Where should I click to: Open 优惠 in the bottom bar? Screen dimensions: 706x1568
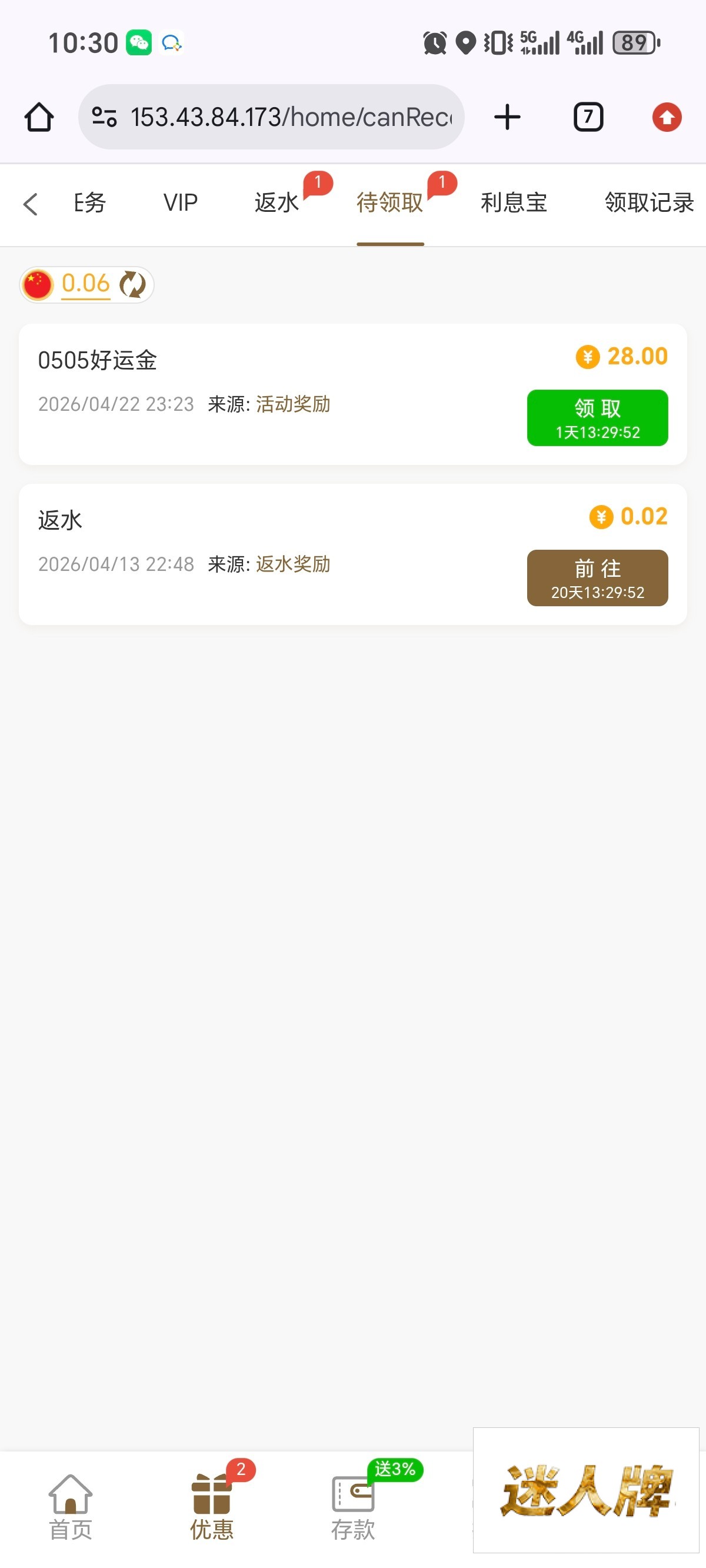(212, 1506)
